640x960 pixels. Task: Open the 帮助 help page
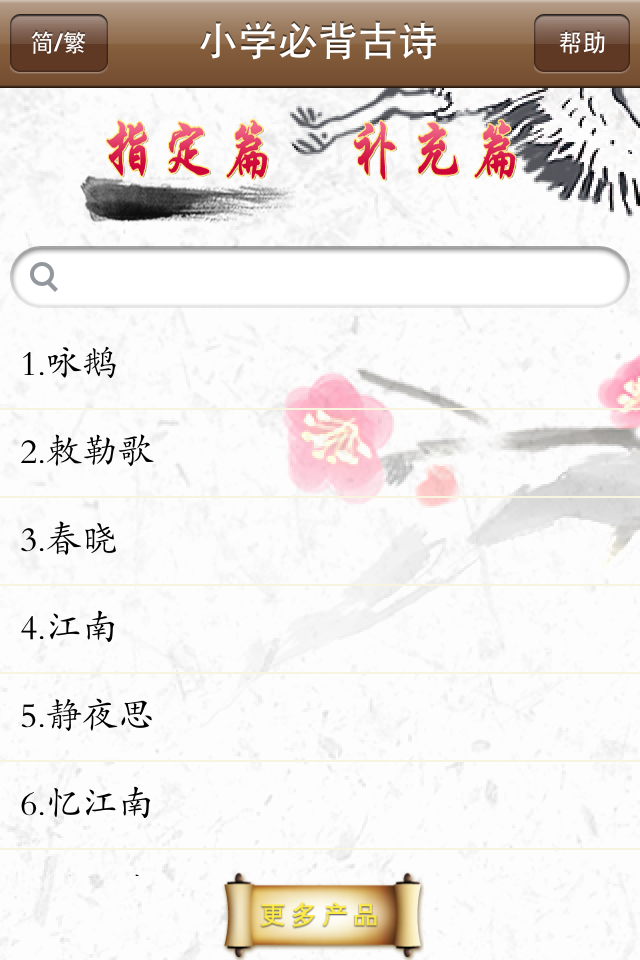pos(581,43)
